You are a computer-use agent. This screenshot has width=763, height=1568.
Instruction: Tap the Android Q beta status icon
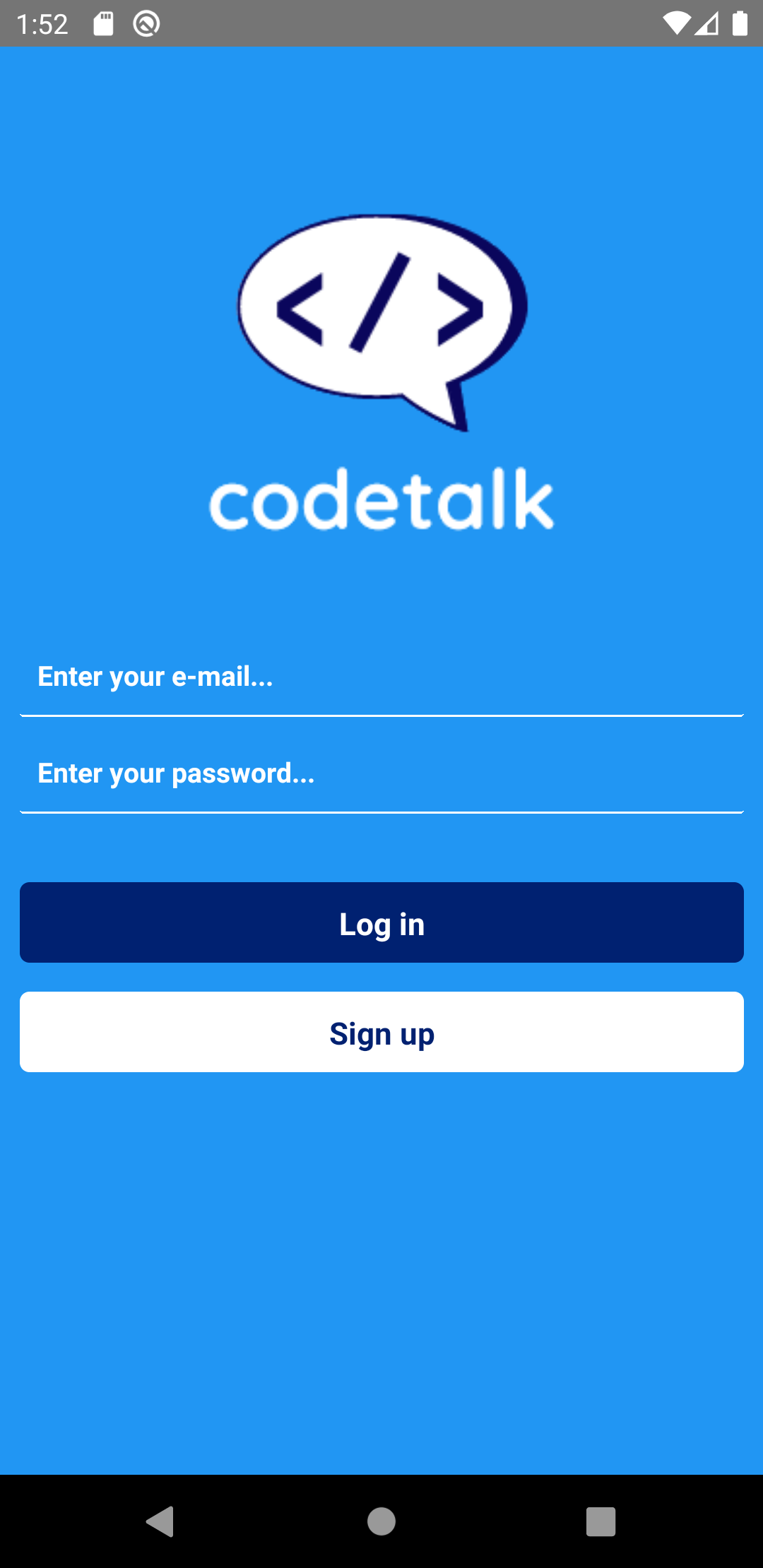[146, 23]
